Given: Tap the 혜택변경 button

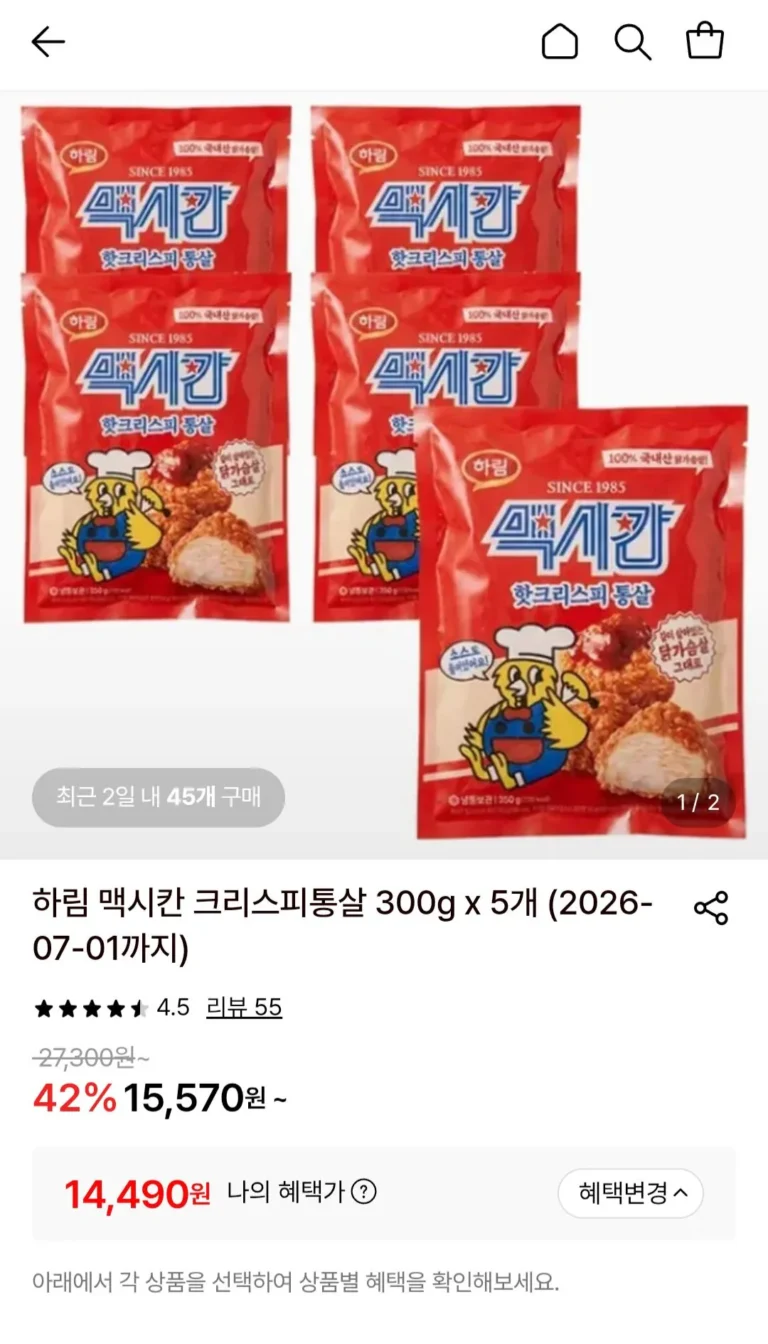Looking at the screenshot, I should click(631, 1193).
